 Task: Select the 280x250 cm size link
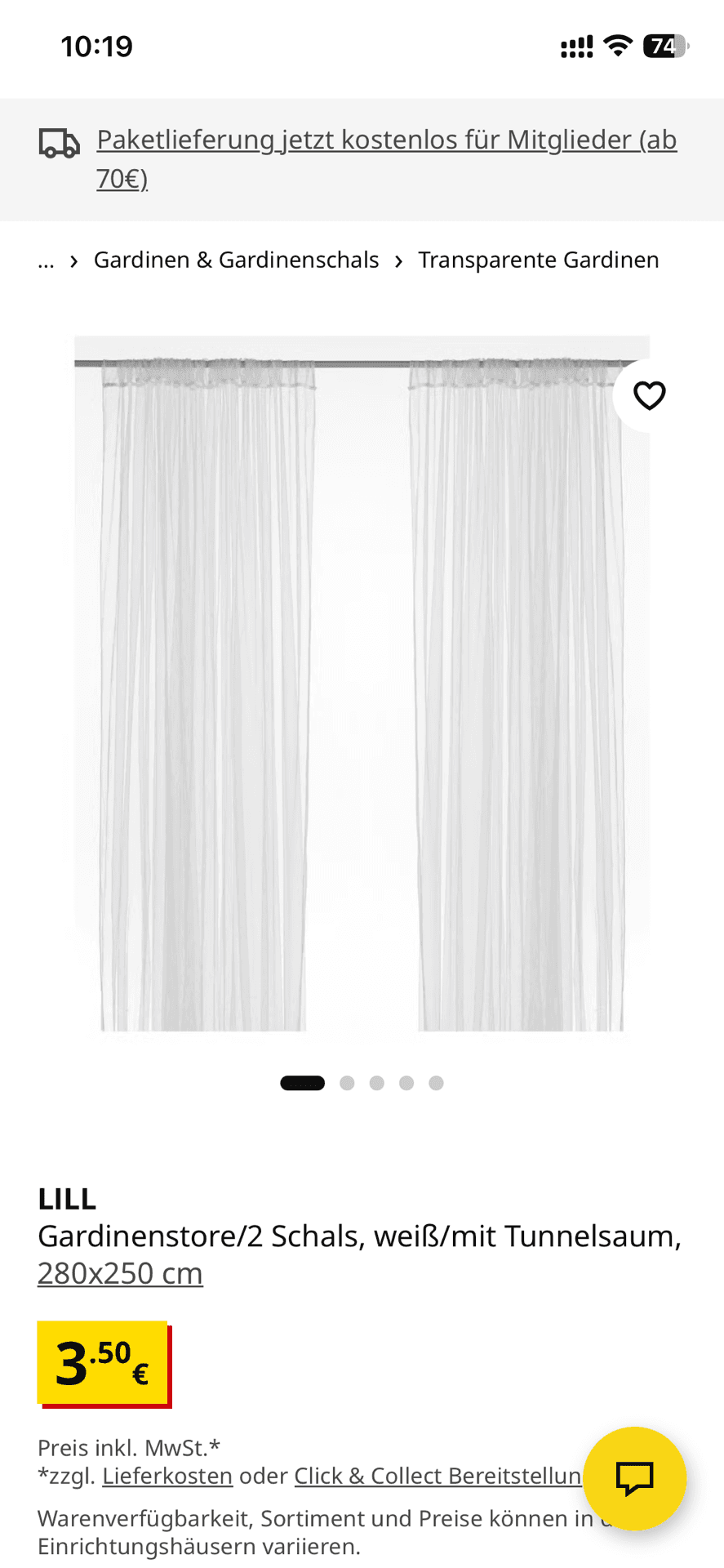coord(120,1273)
